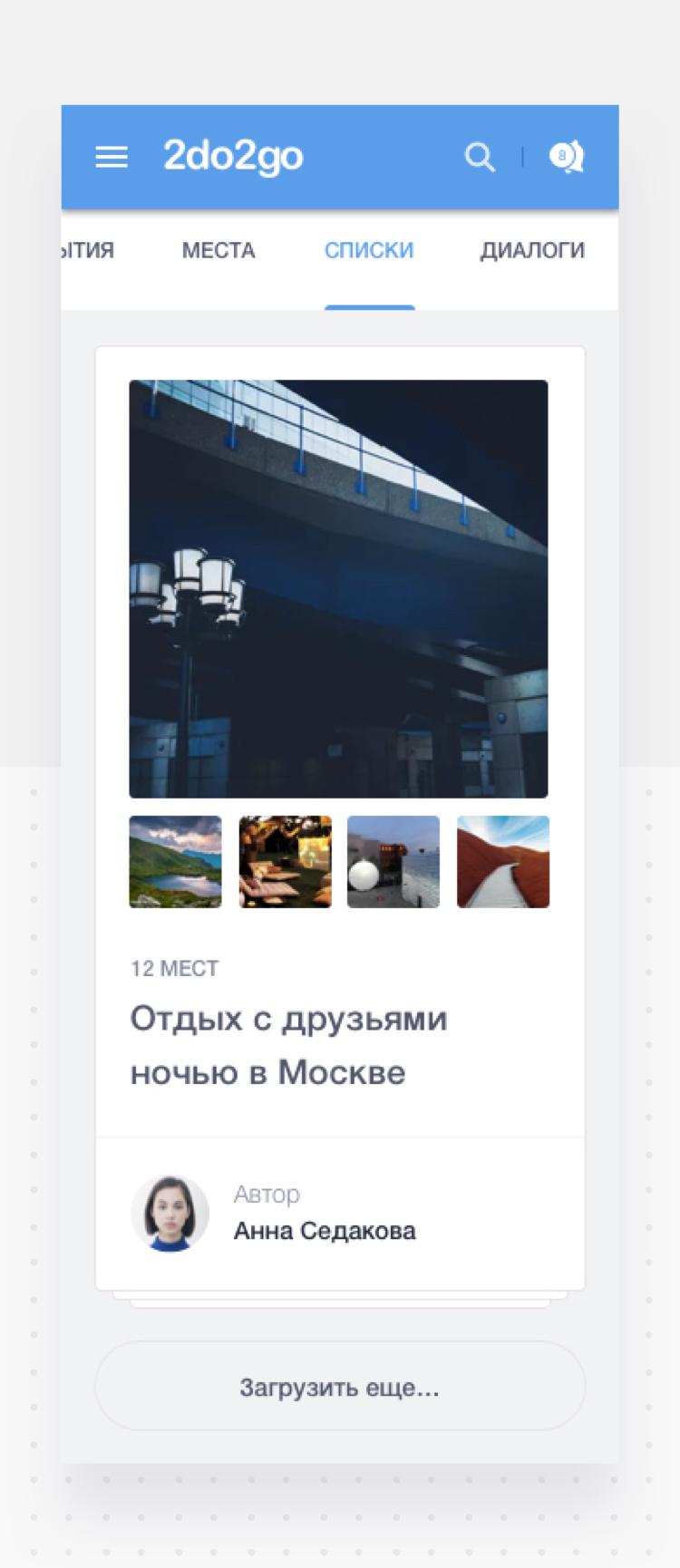Image resolution: width=680 pixels, height=1568 pixels.
Task: Select the СПИСКИ tab
Action: (369, 251)
